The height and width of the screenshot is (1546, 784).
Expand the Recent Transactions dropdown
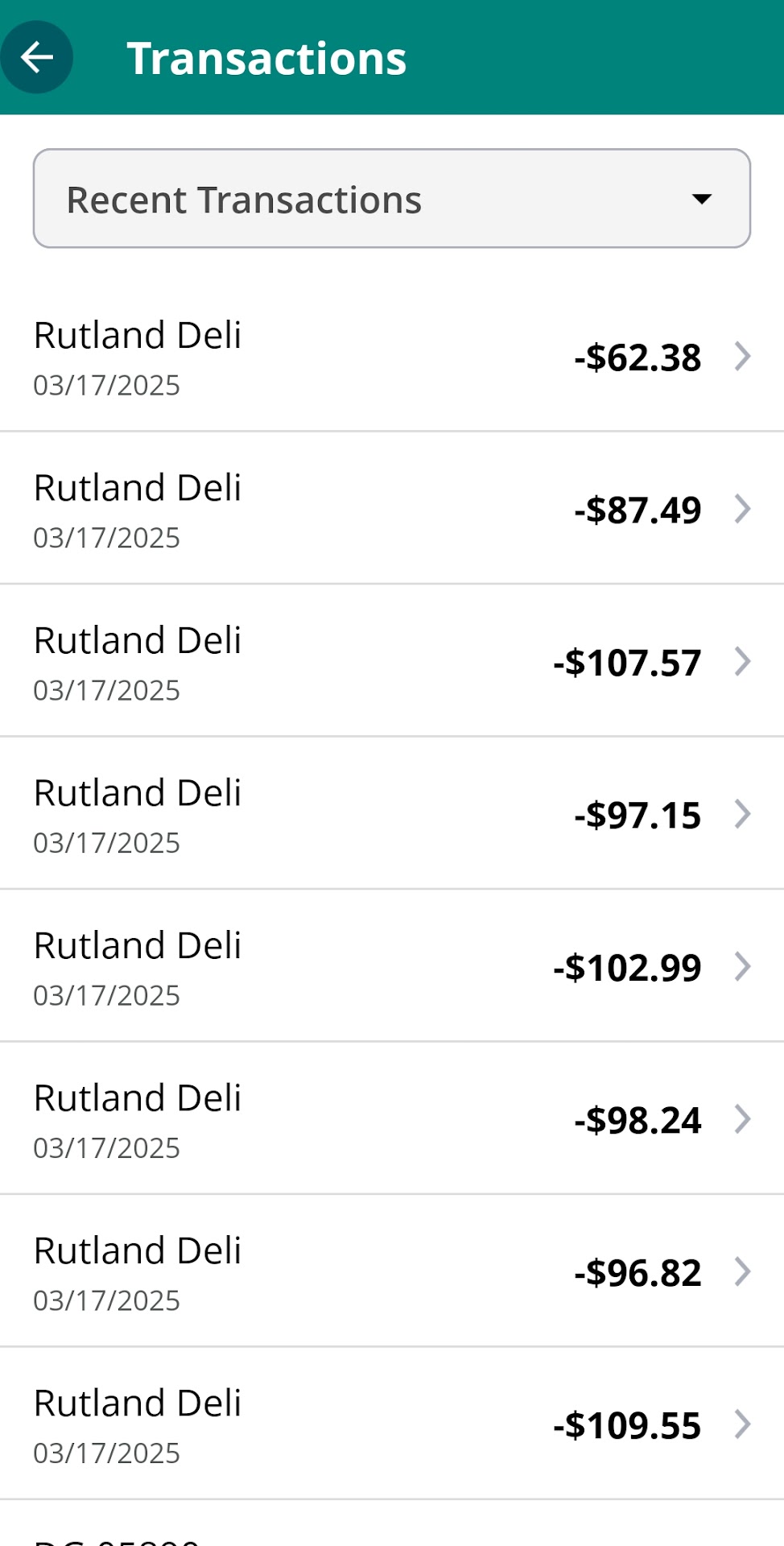[x=391, y=199]
